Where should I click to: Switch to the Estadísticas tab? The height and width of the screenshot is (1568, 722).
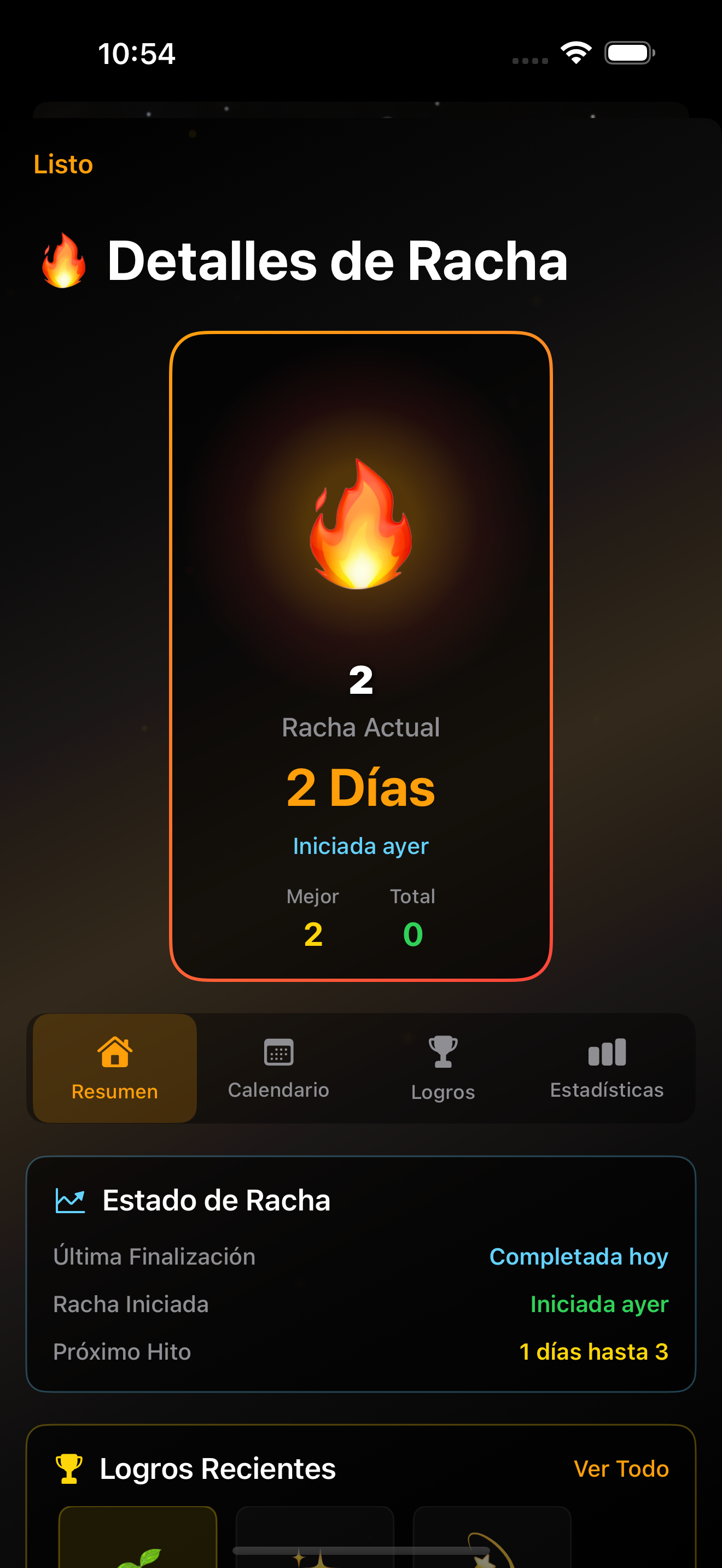click(607, 1068)
